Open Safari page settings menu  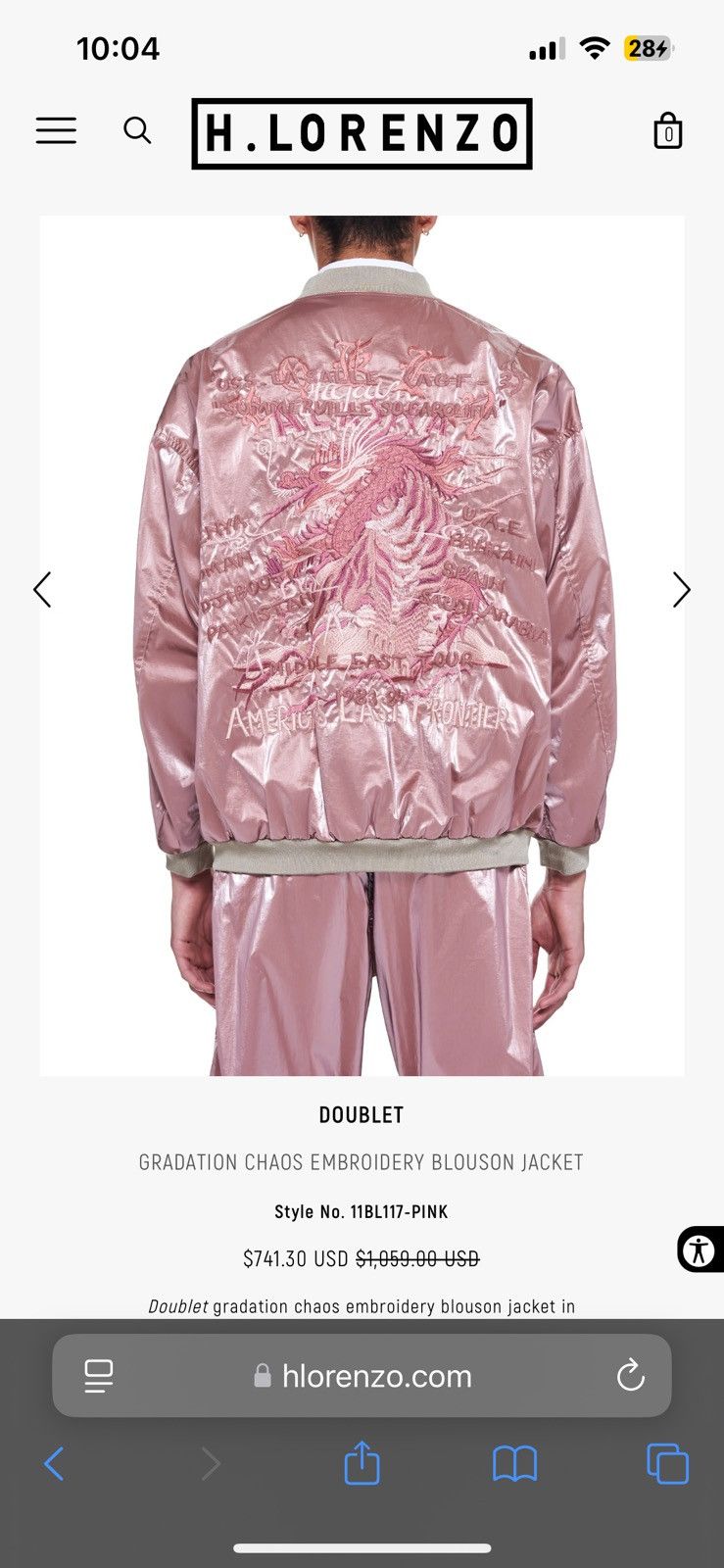[x=99, y=1376]
